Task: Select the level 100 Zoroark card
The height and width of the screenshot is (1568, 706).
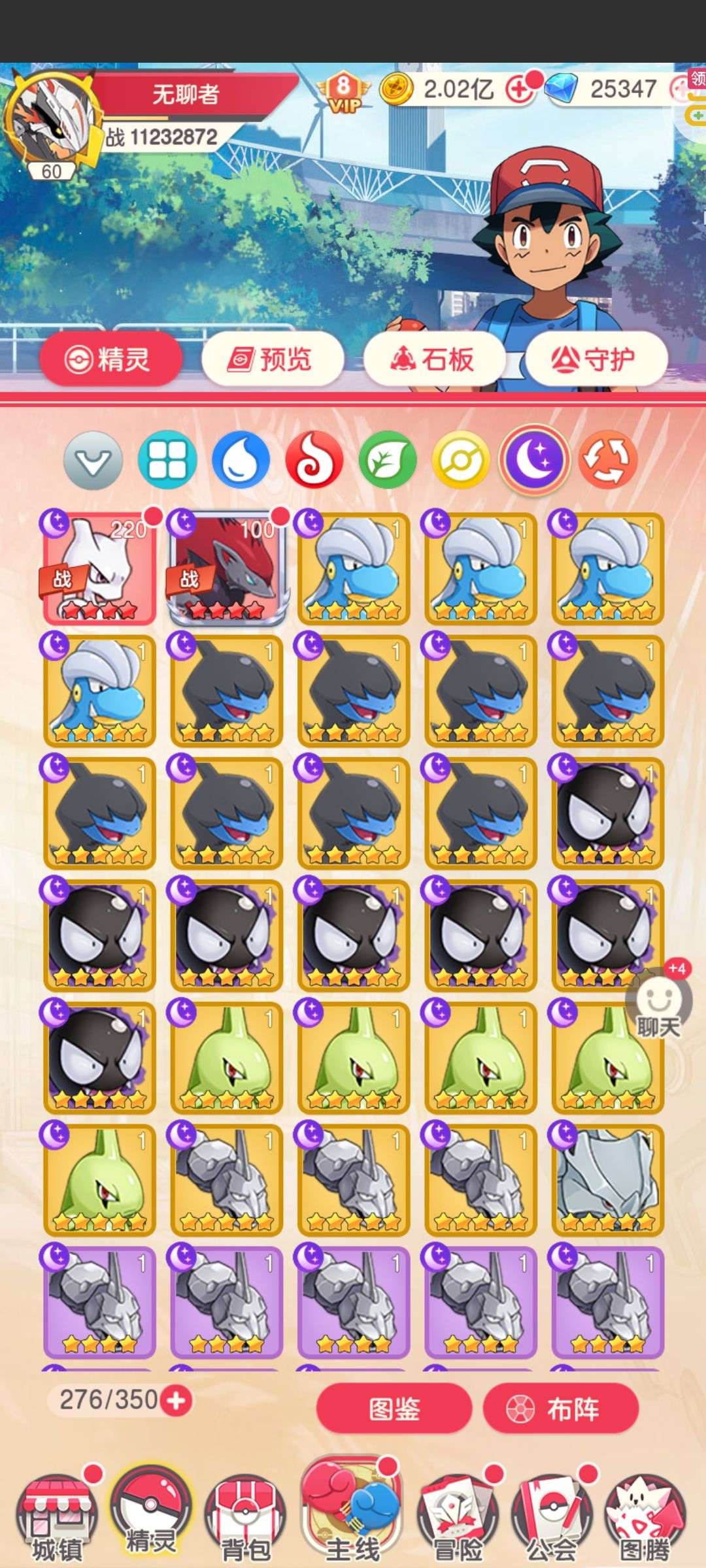Action: [x=226, y=567]
